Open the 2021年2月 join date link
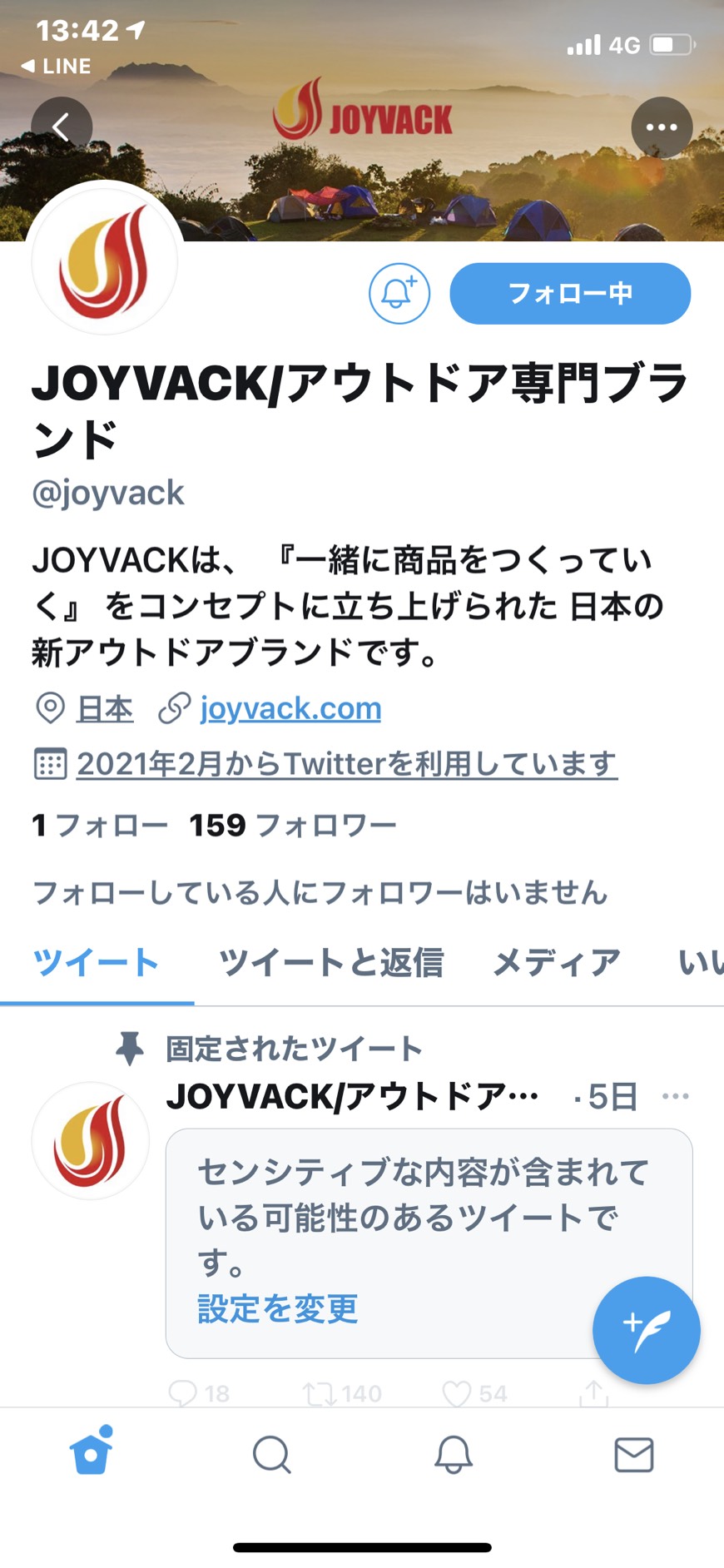This screenshot has height=1568, width=724. pos(347,763)
